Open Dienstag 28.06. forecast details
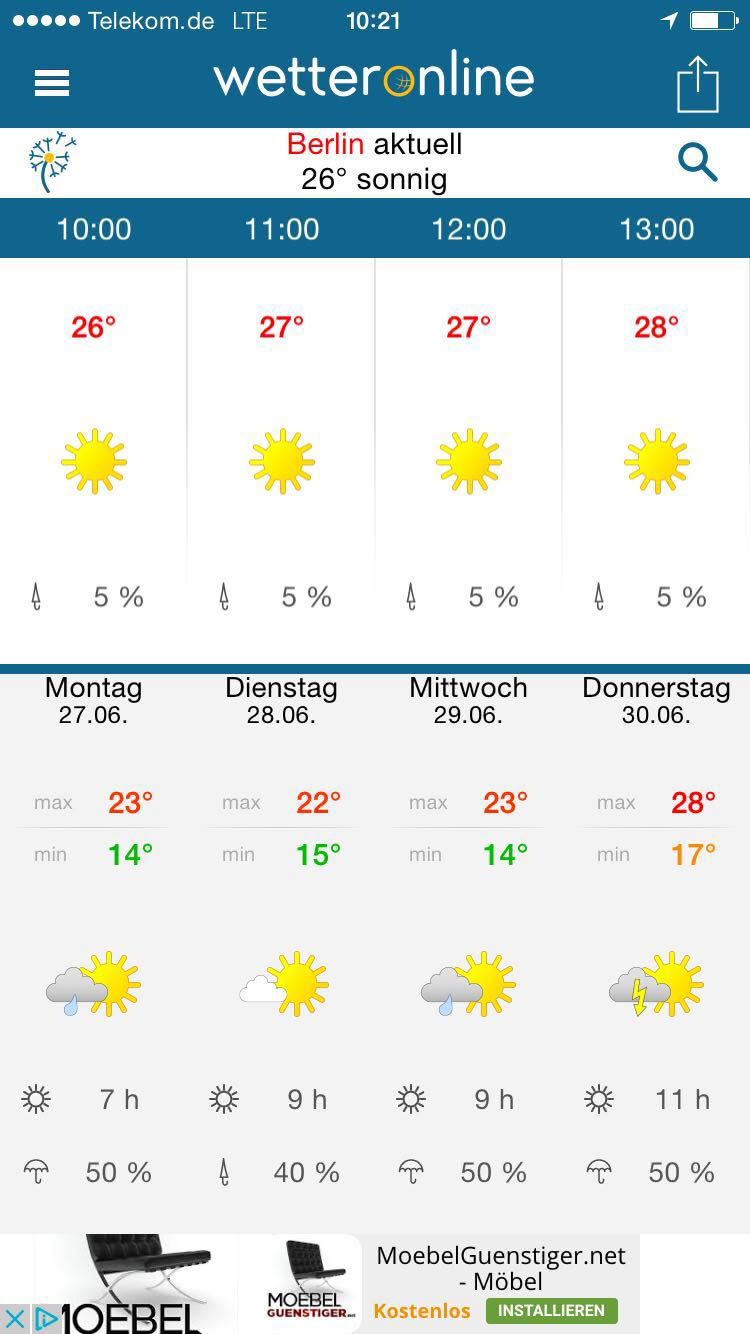 tap(281, 700)
